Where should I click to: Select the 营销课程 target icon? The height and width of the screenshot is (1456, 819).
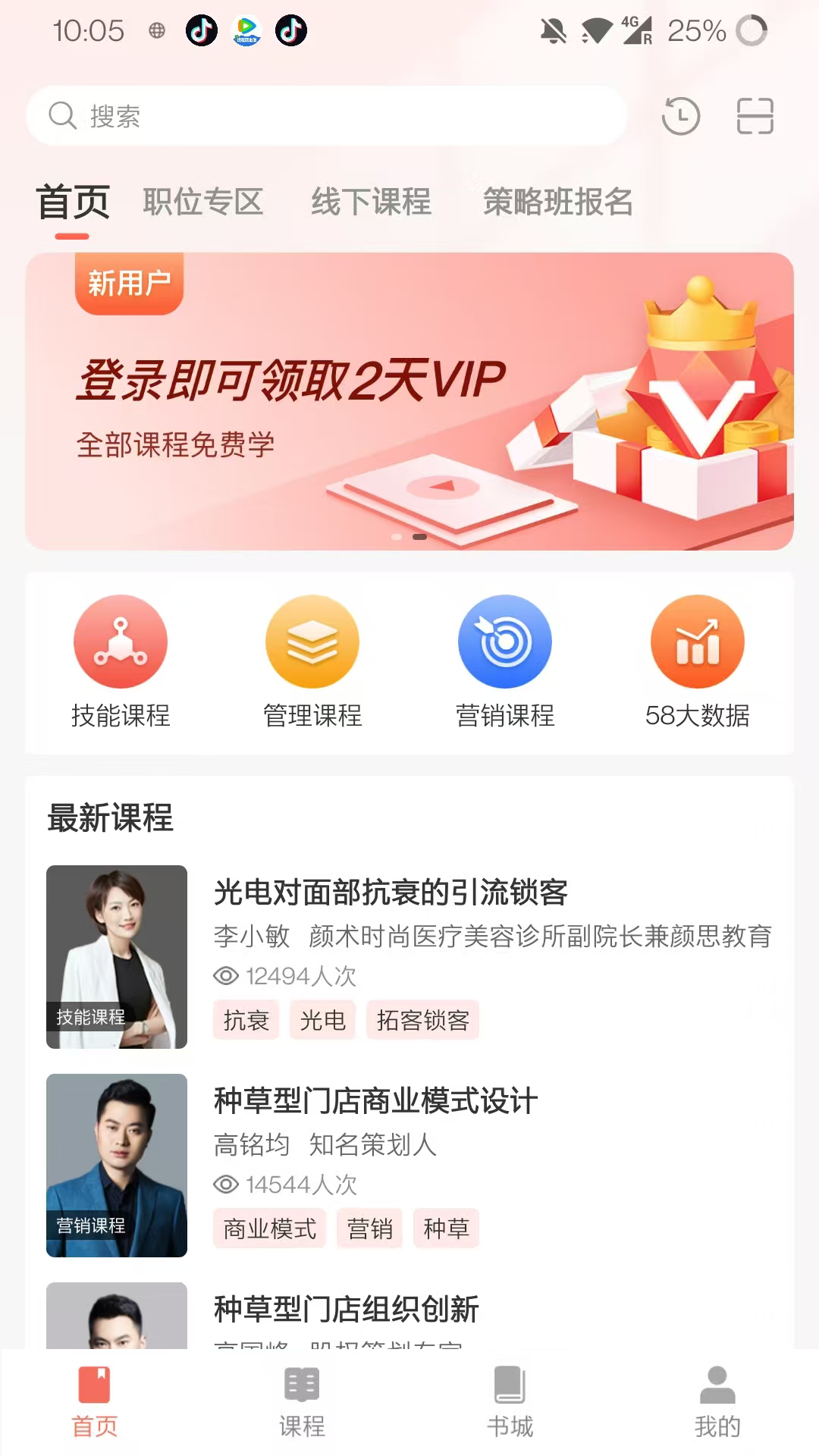pyautogui.click(x=505, y=641)
